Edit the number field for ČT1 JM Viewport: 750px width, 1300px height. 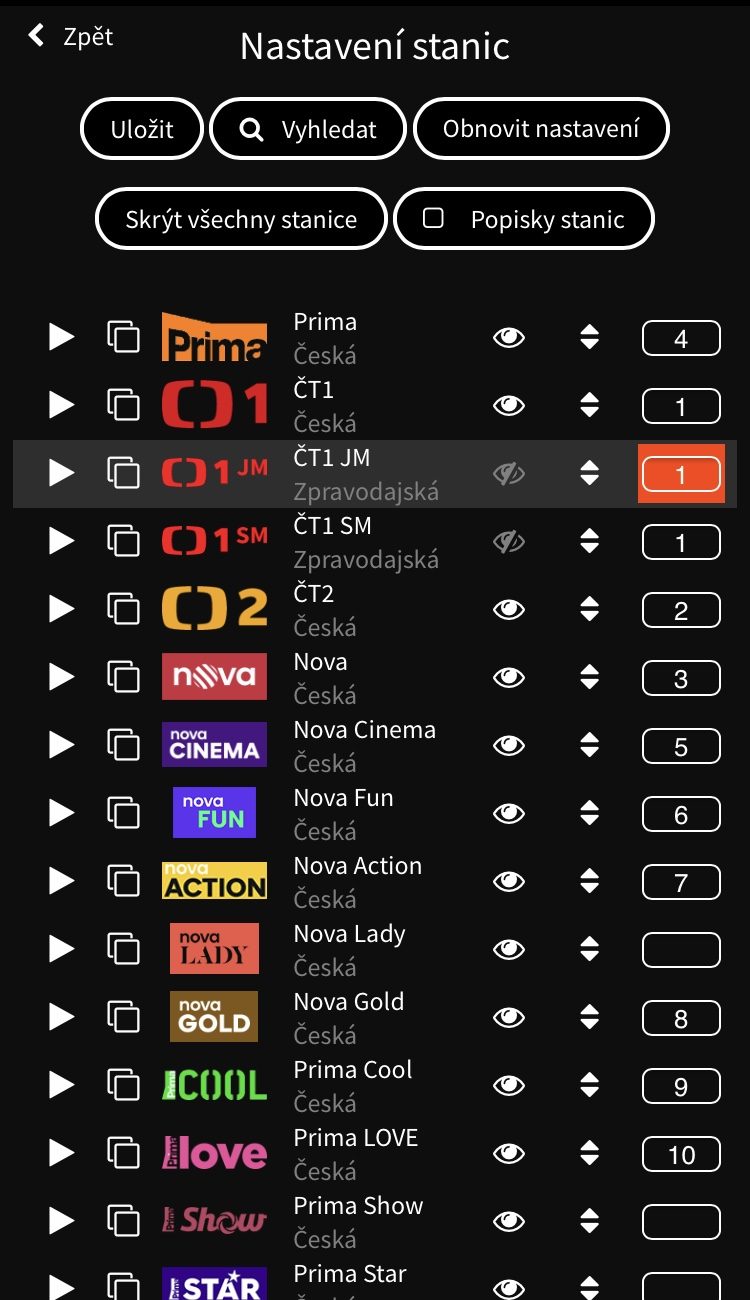681,473
